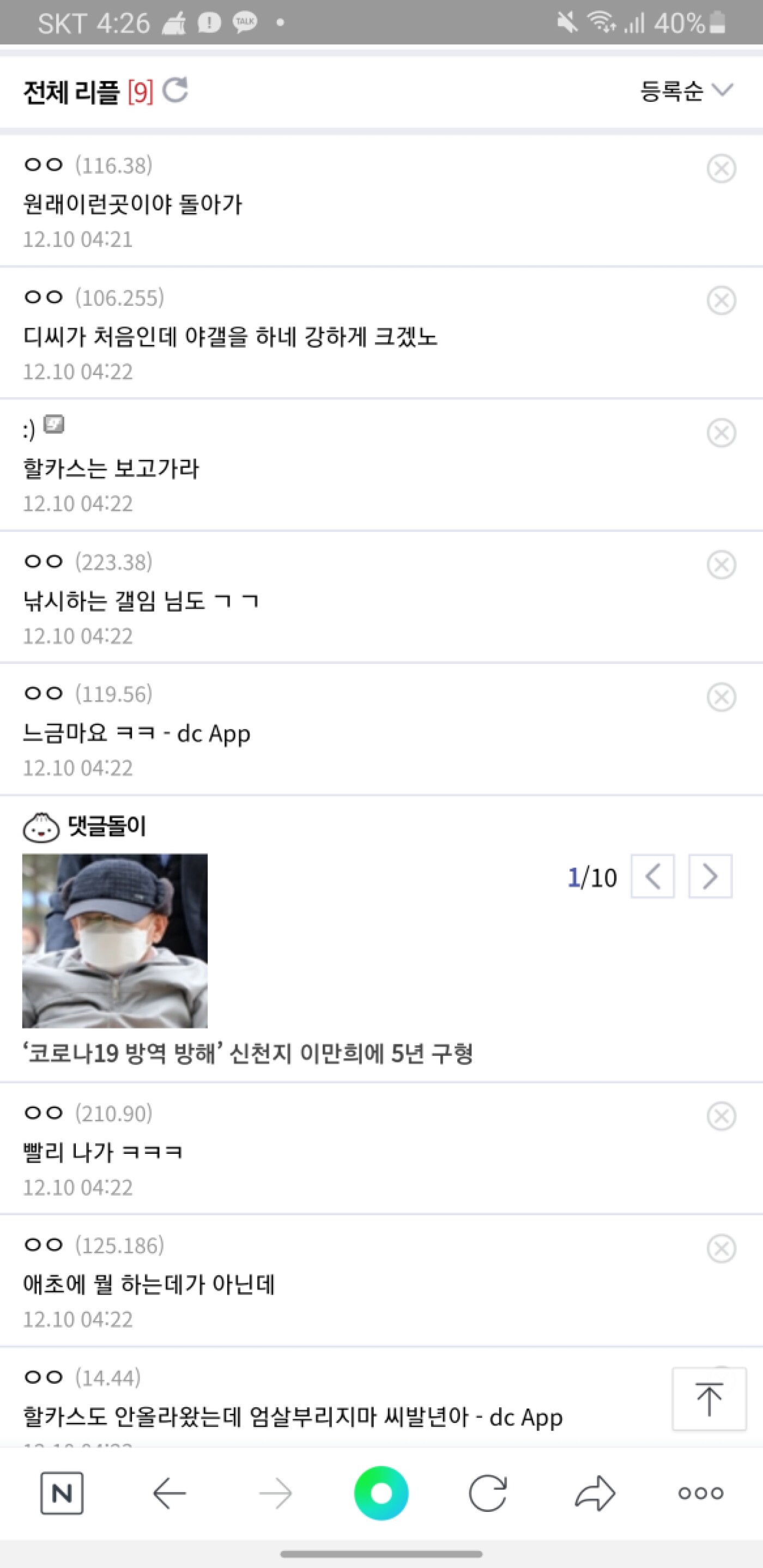763x1568 pixels.
Task: Delete the comment by 125.186
Action: click(721, 1249)
